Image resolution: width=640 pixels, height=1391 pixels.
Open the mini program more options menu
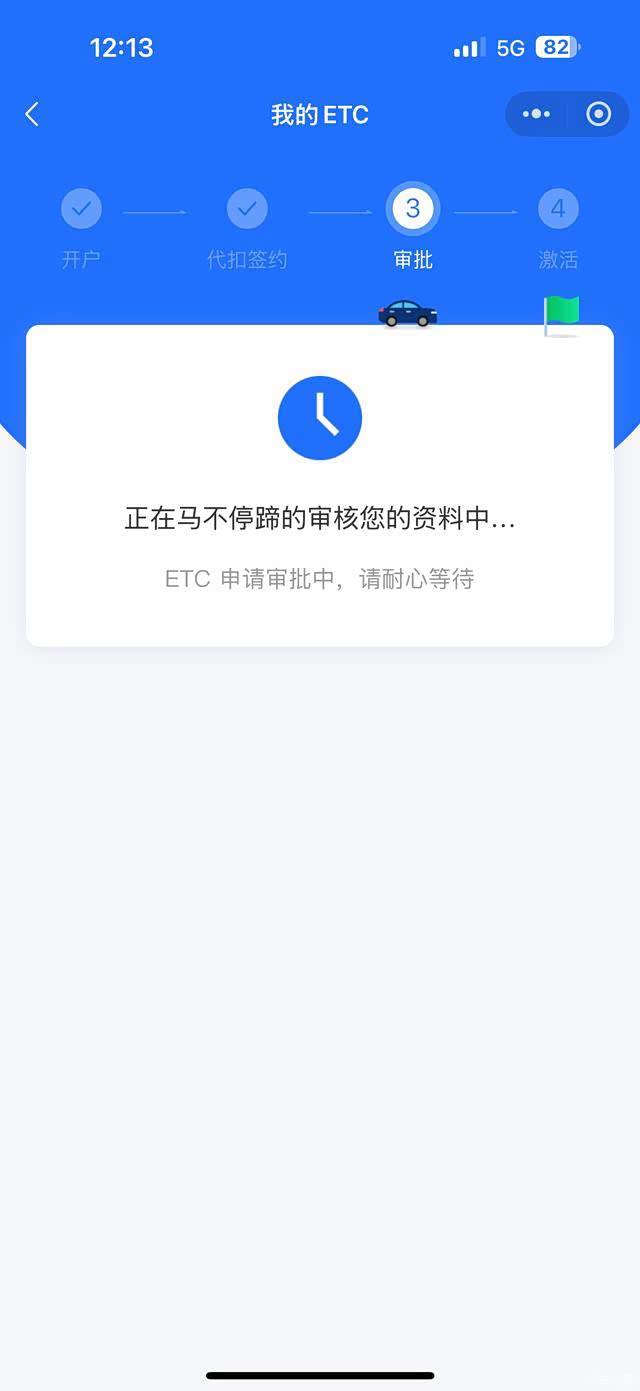[537, 114]
